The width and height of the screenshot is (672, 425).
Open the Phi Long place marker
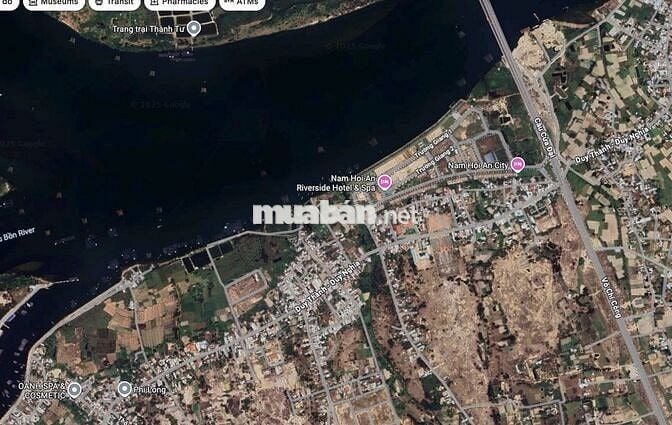coord(124,389)
